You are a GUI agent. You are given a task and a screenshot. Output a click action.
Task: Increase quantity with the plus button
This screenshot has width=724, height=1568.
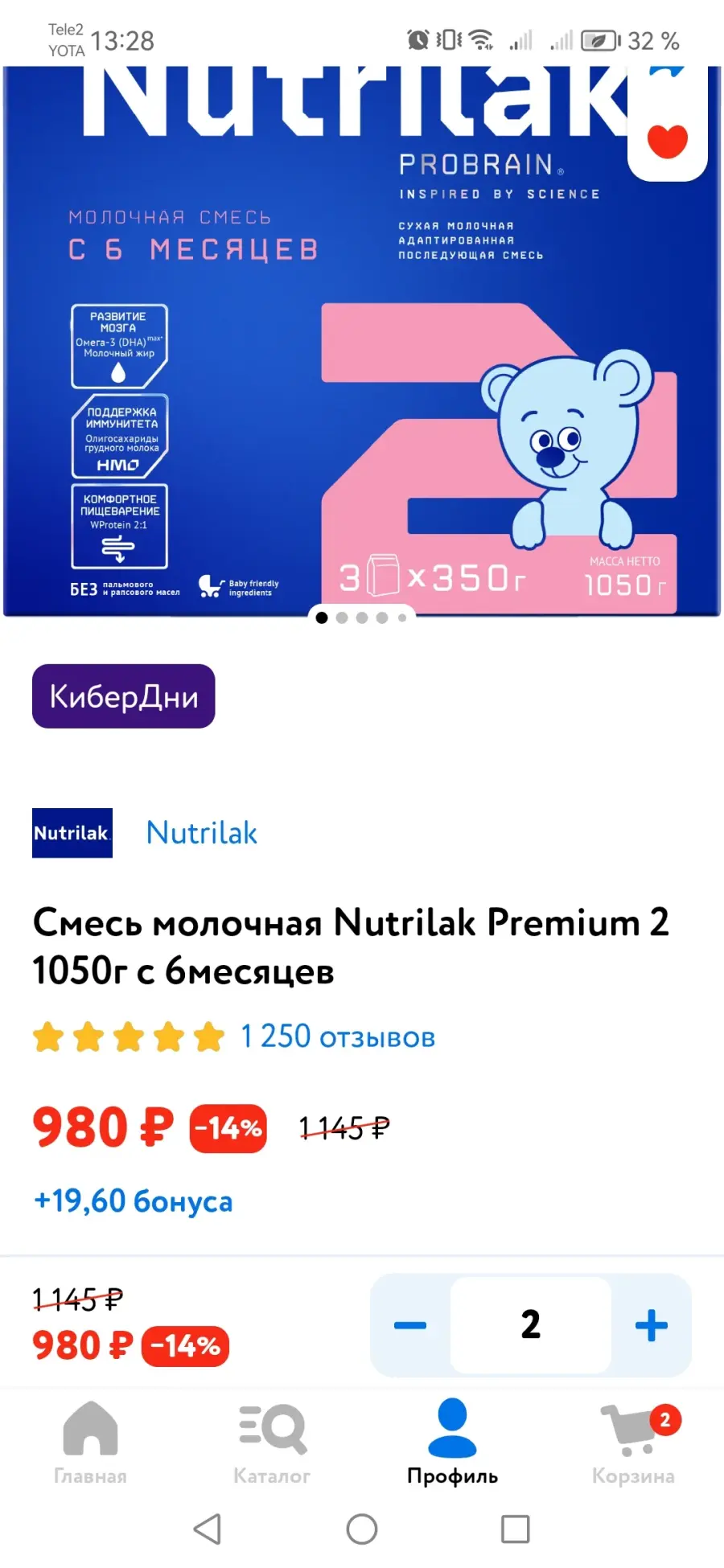(652, 1325)
